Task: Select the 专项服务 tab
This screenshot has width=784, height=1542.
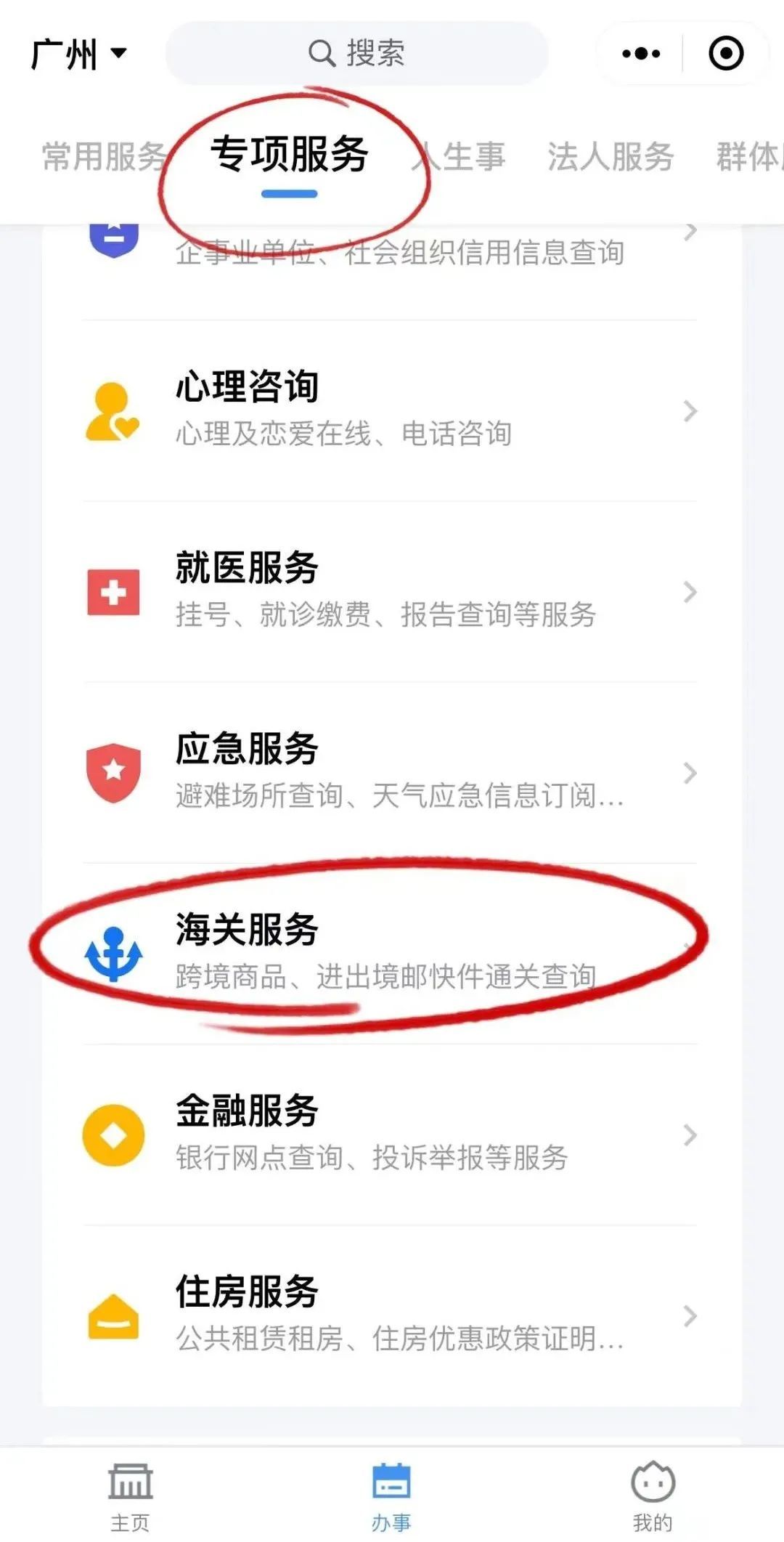Action: 289,155
